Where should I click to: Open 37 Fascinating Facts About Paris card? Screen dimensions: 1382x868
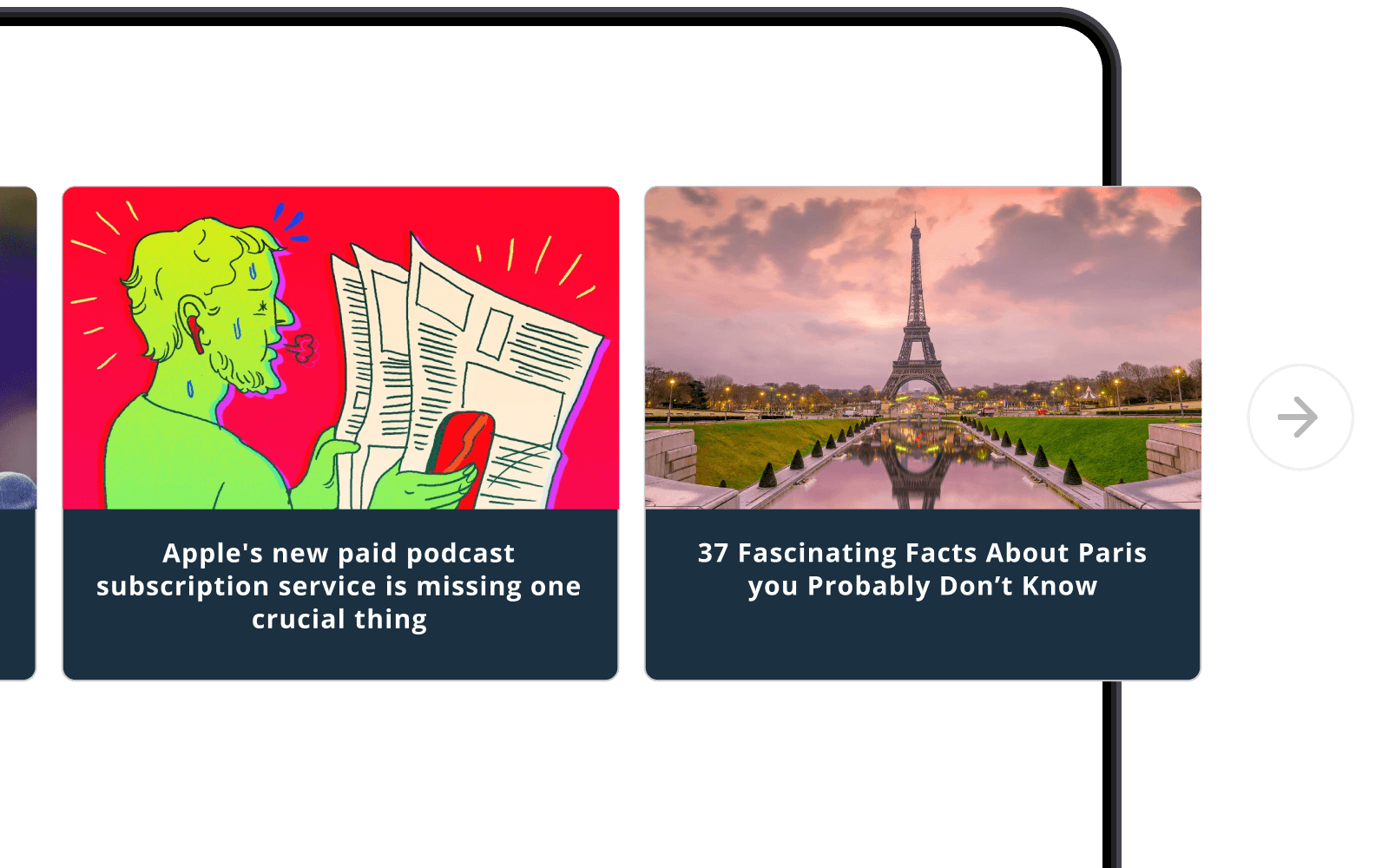(x=922, y=569)
